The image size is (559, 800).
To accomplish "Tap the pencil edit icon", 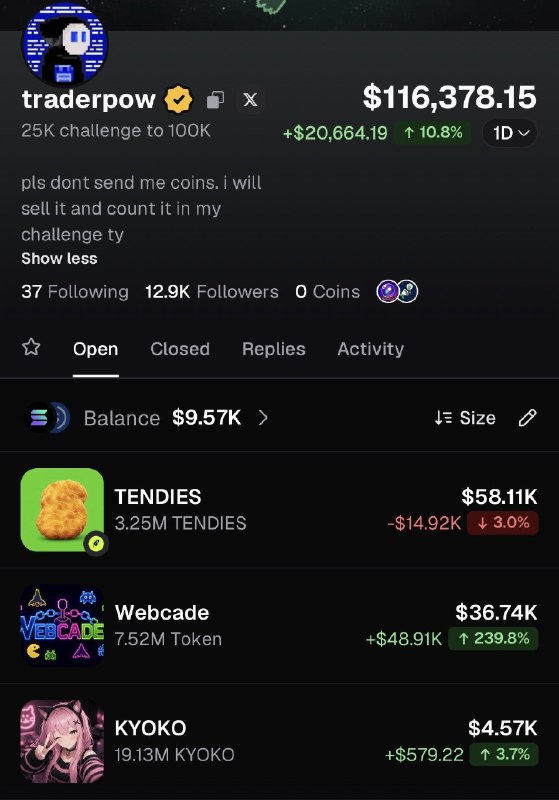I will (x=527, y=418).
